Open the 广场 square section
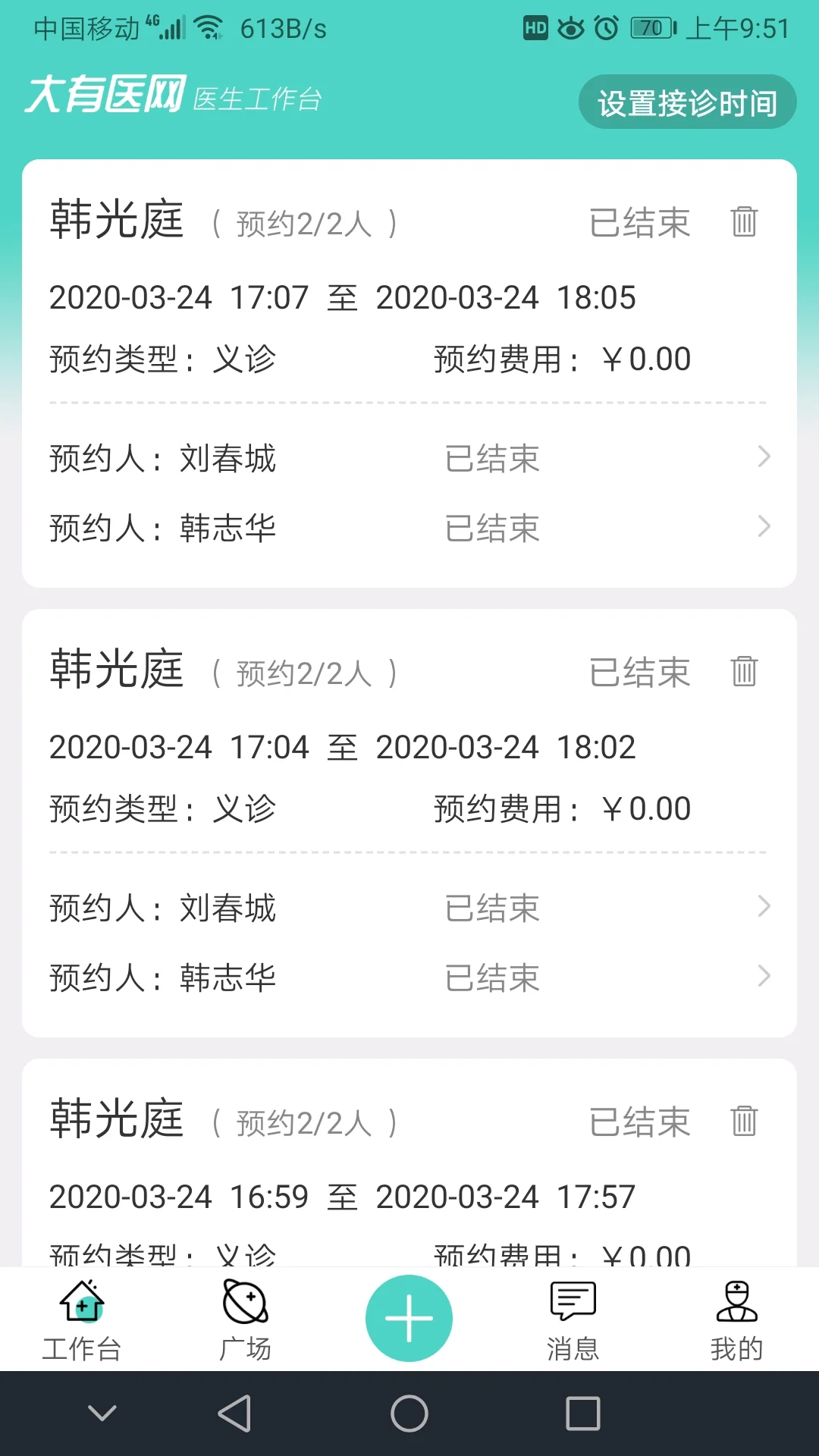 pyautogui.click(x=245, y=1319)
